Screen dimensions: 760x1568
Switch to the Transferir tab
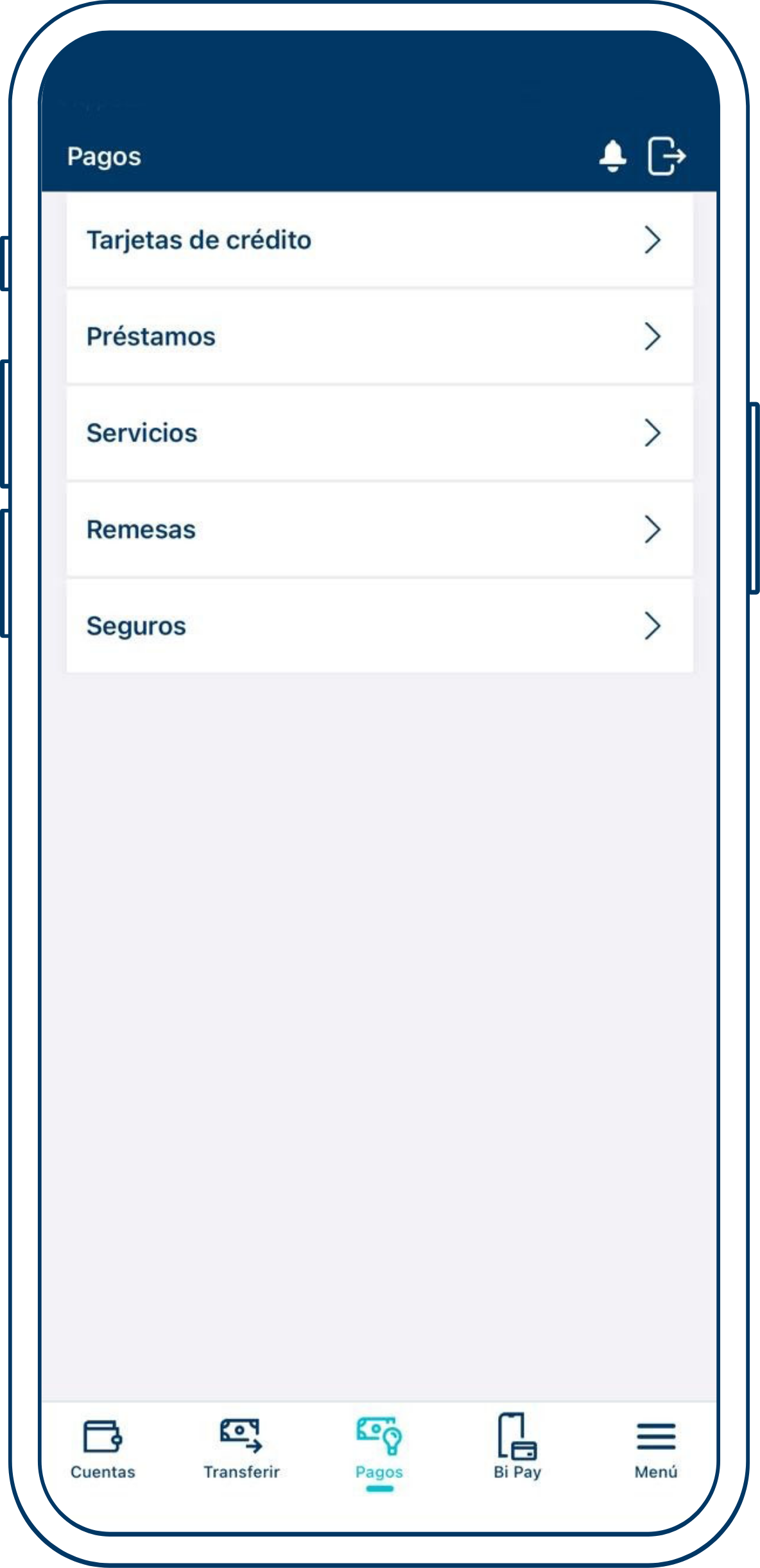241,1448
